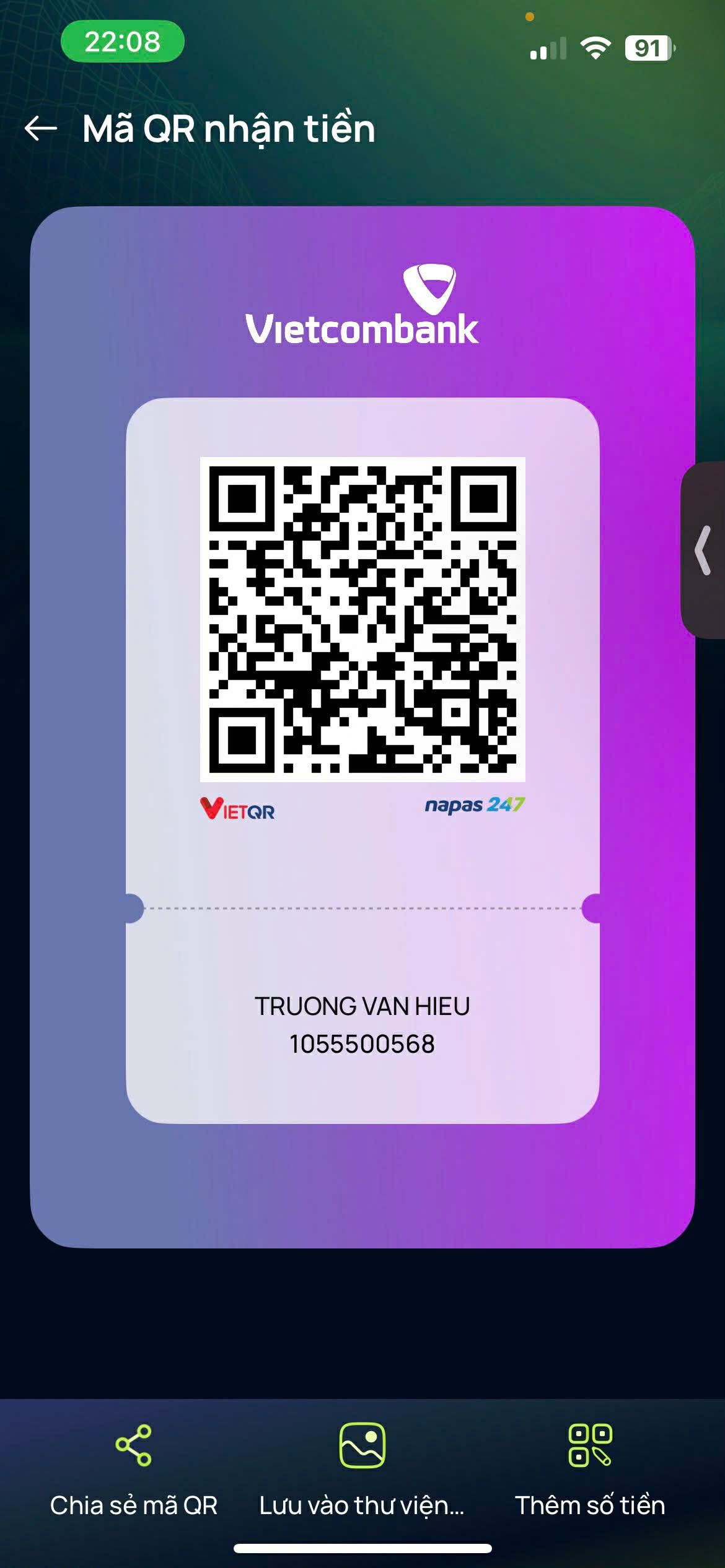
Task: Expand the side handle arrow panel
Action: [x=704, y=550]
